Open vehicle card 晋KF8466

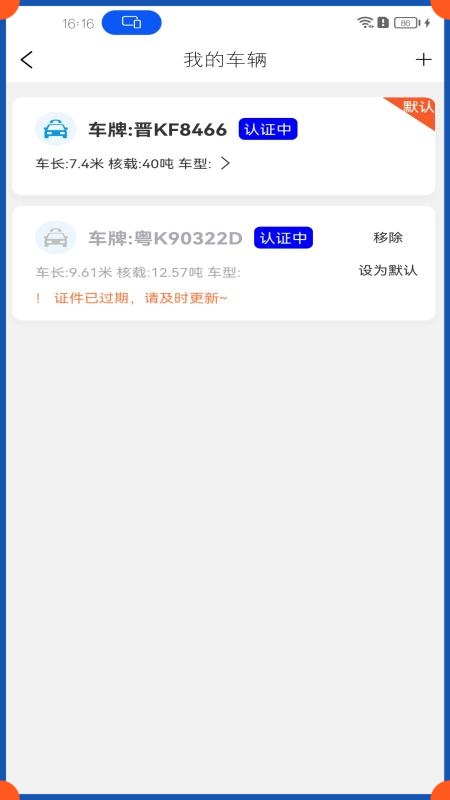point(223,146)
